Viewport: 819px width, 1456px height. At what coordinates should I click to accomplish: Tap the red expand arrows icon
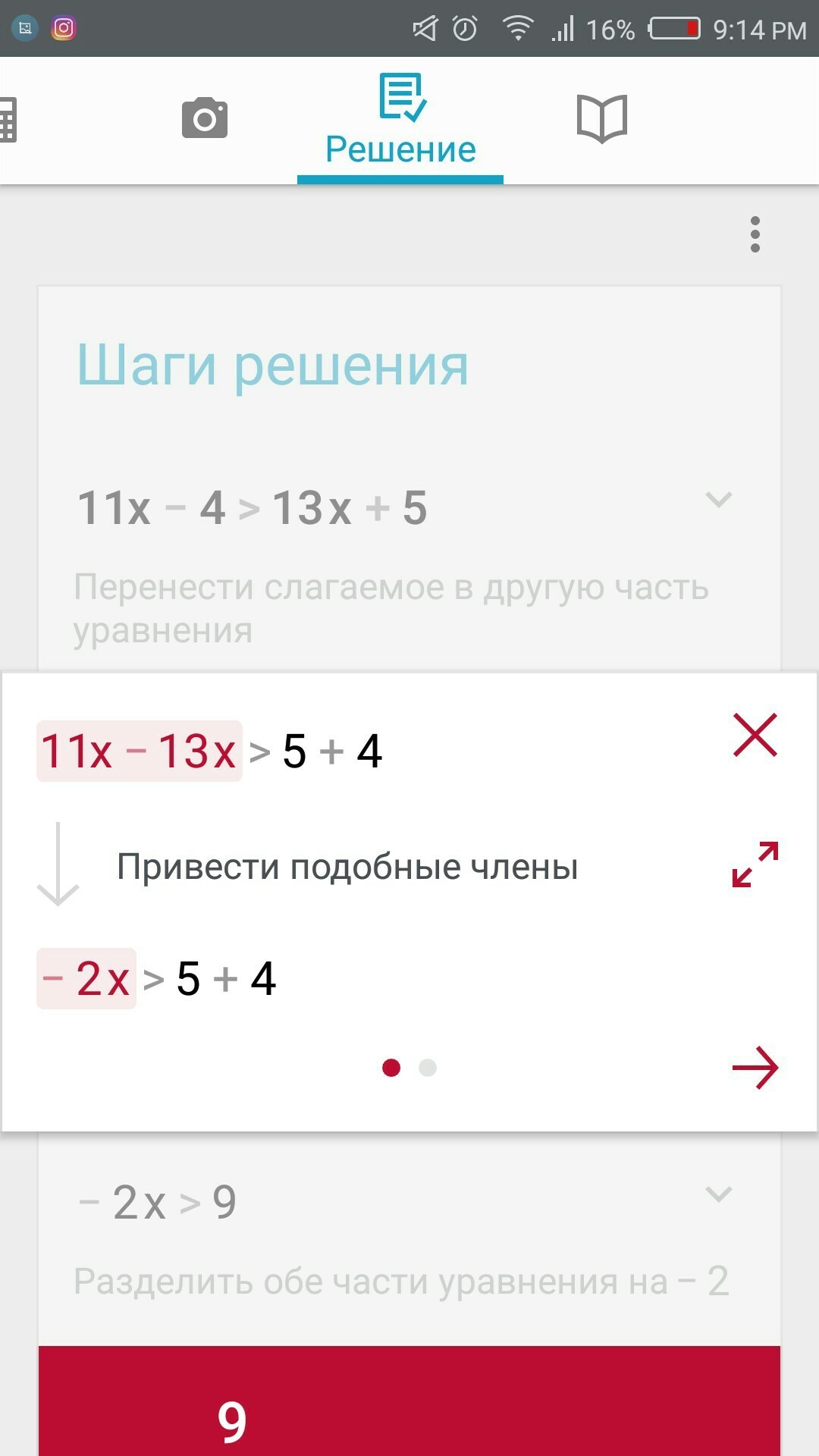click(755, 864)
